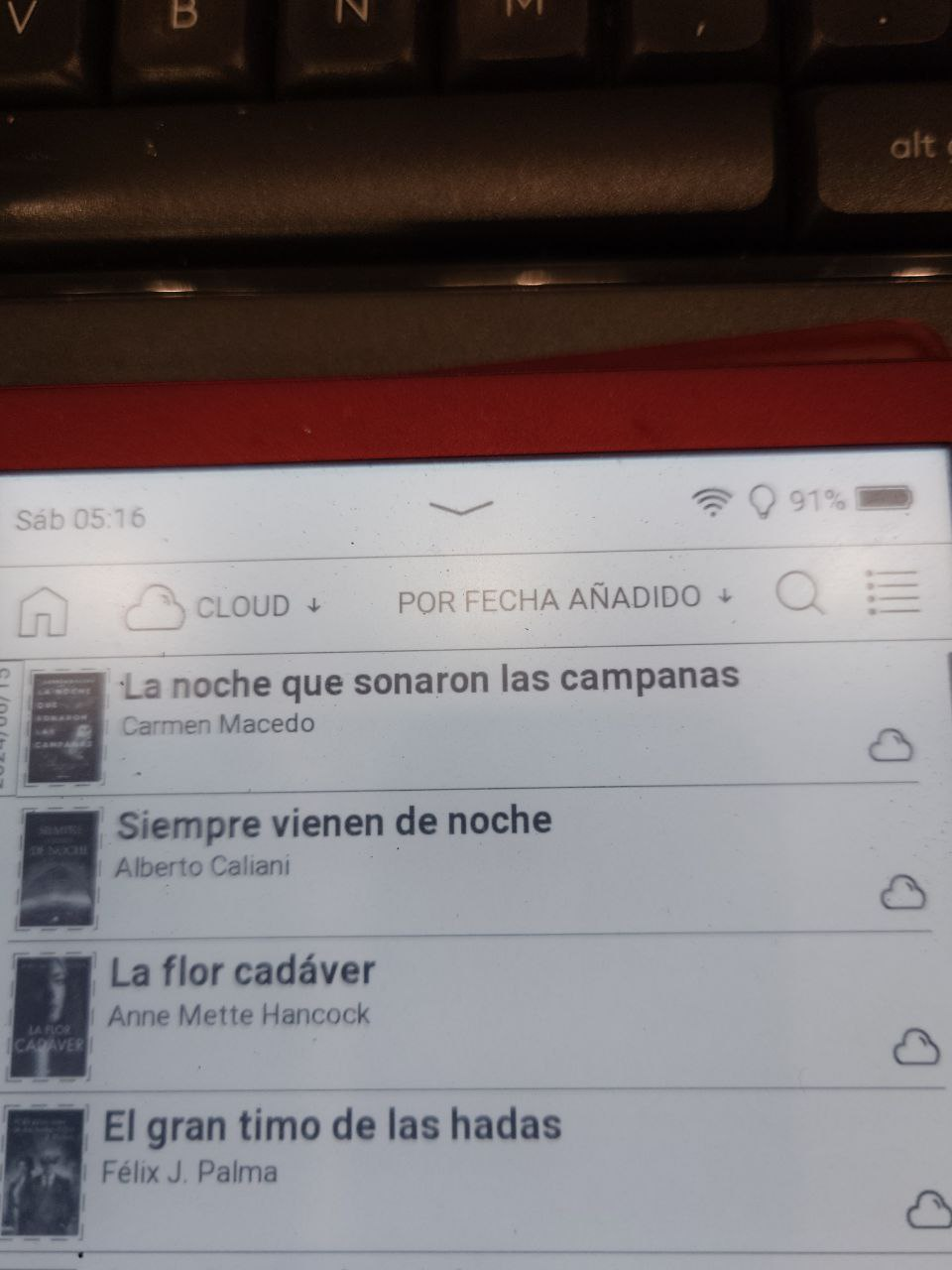The height and width of the screenshot is (1270, 952).
Task: Open 'Siempre vienen de noche'
Action: pyautogui.click(x=333, y=824)
